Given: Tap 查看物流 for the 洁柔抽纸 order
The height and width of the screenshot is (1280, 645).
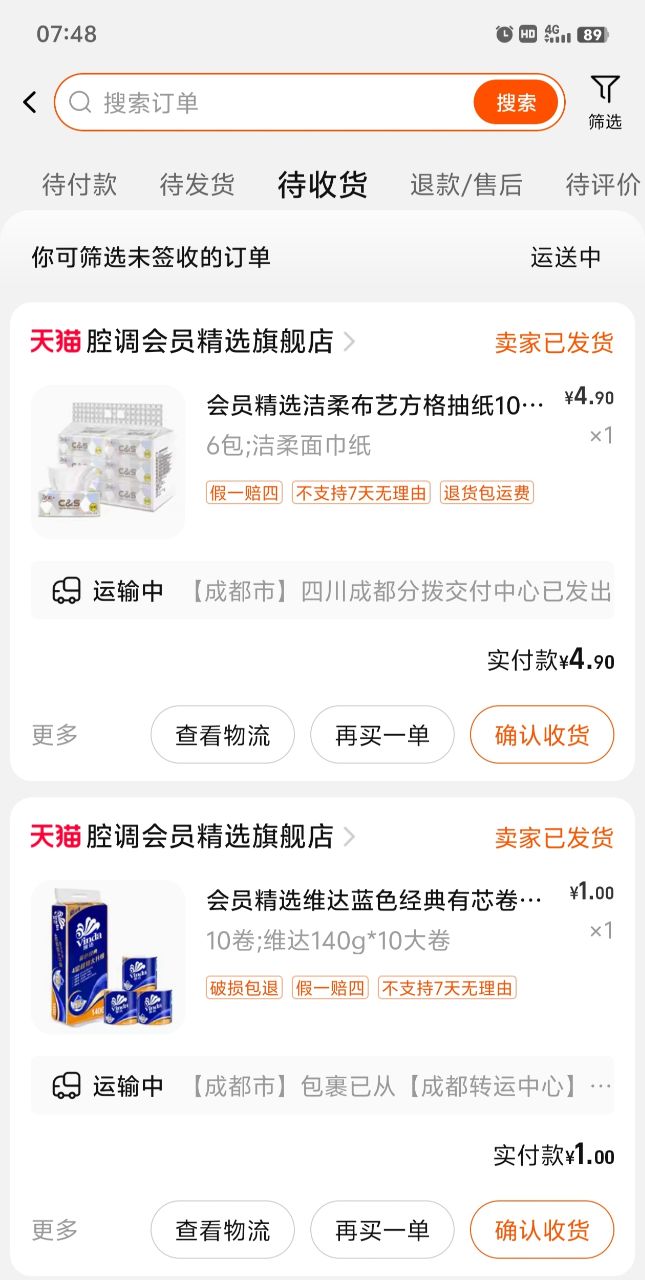Looking at the screenshot, I should point(223,735).
